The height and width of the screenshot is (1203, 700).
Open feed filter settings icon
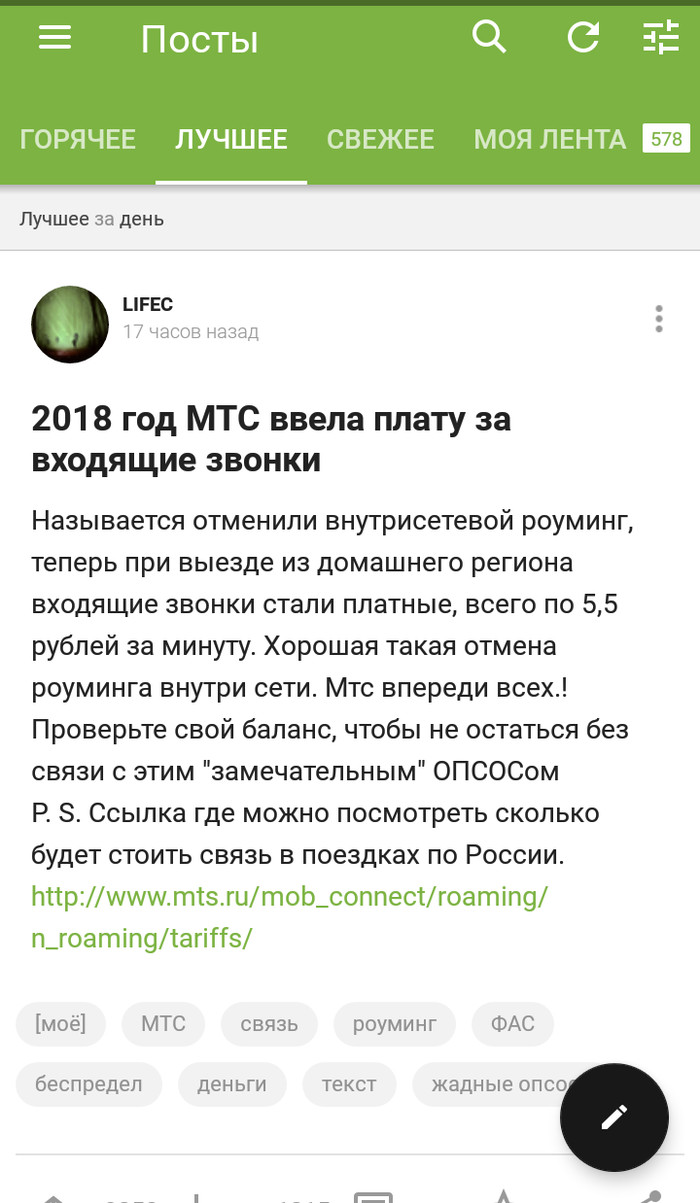pos(660,38)
